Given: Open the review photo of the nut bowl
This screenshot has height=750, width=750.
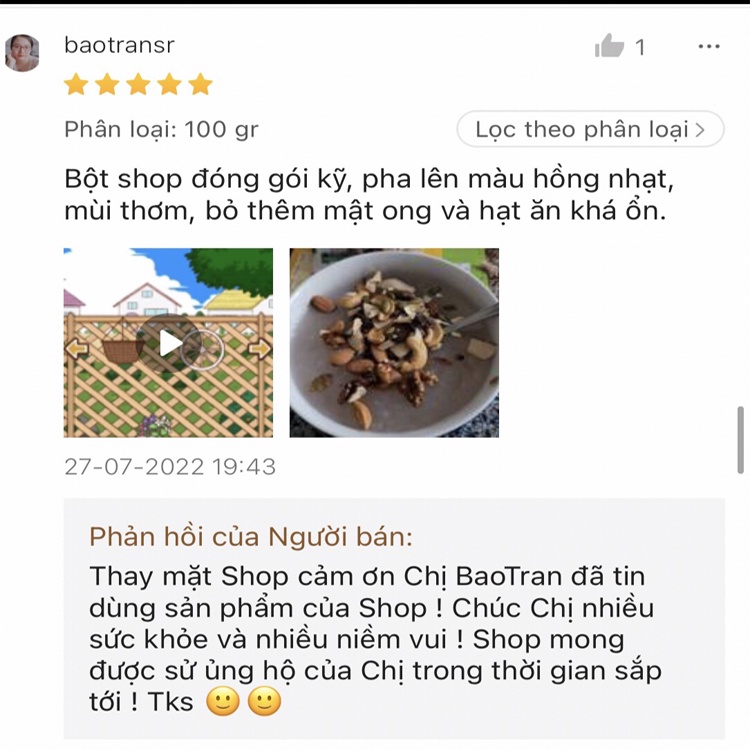Looking at the screenshot, I should [x=394, y=343].
